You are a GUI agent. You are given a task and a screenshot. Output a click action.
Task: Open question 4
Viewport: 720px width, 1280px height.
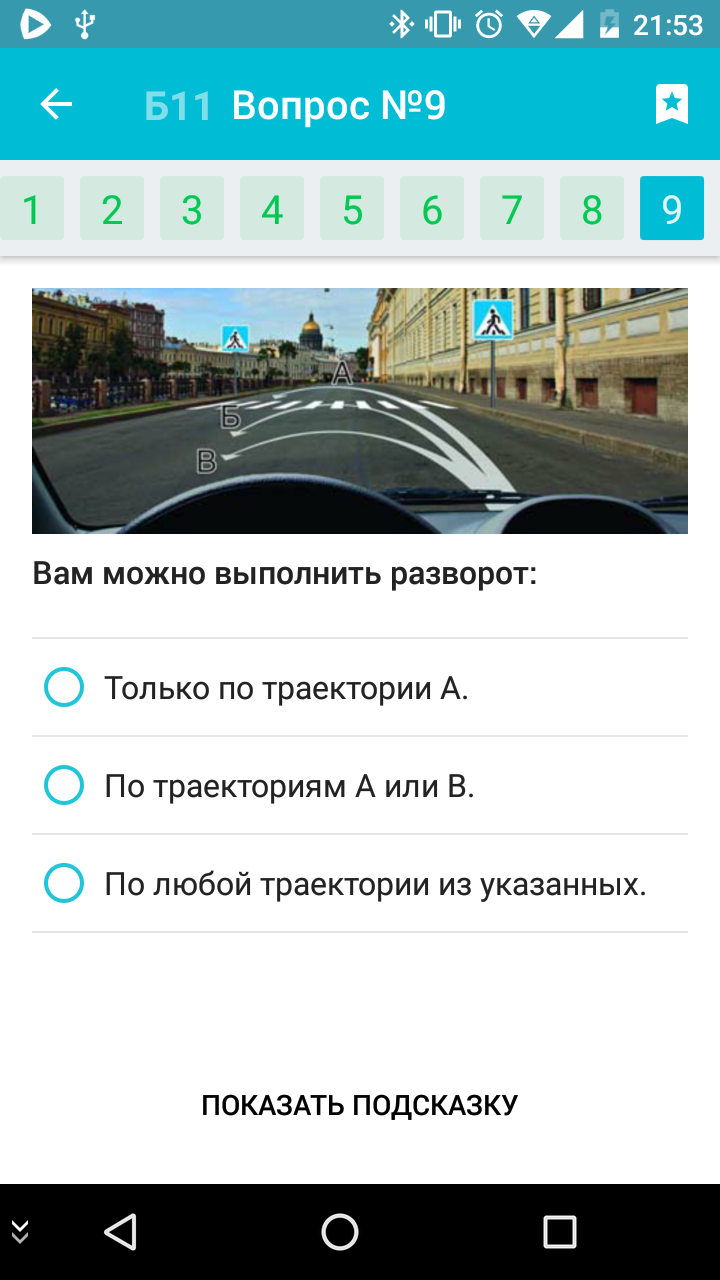(x=272, y=209)
